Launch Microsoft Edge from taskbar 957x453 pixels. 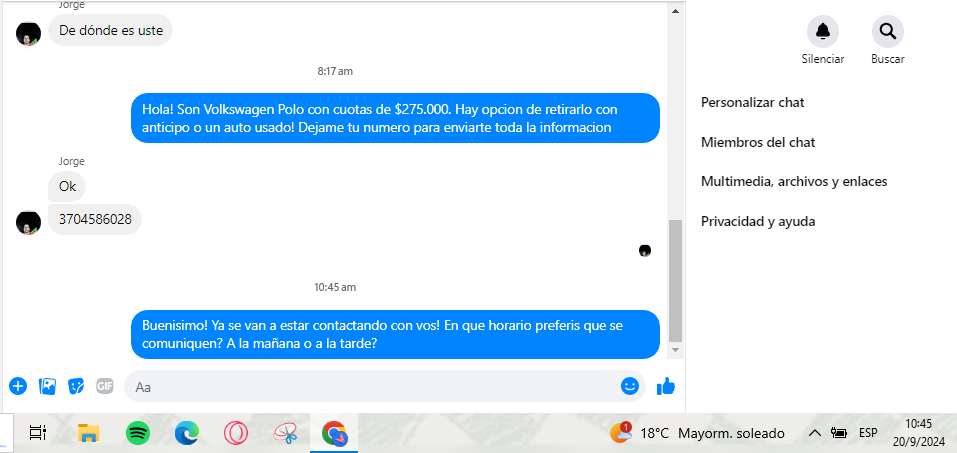[x=187, y=433]
